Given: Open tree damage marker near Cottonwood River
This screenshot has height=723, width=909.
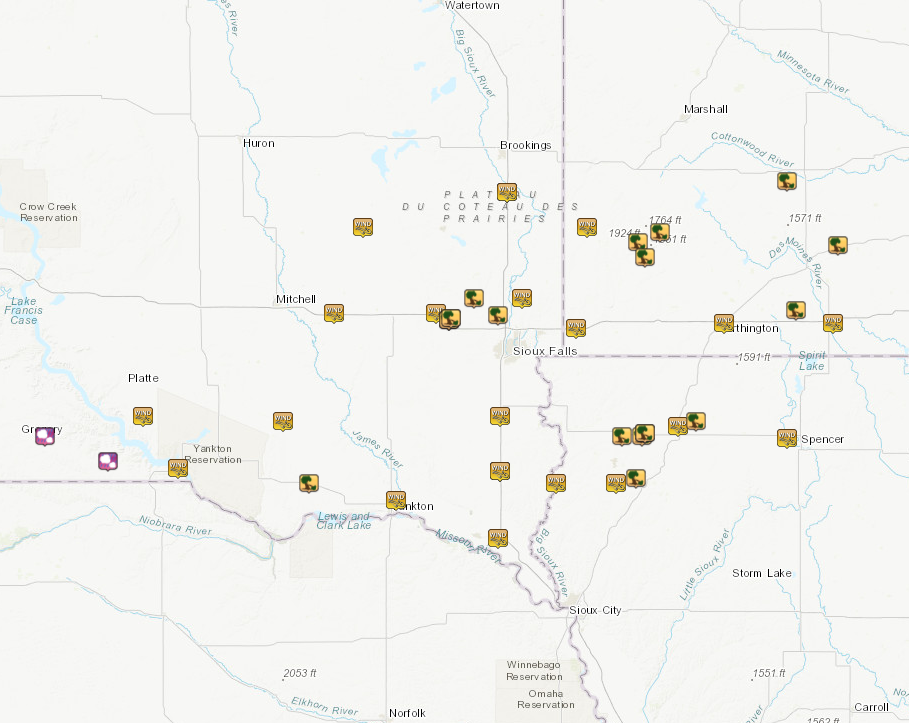Looking at the screenshot, I should tap(787, 181).
